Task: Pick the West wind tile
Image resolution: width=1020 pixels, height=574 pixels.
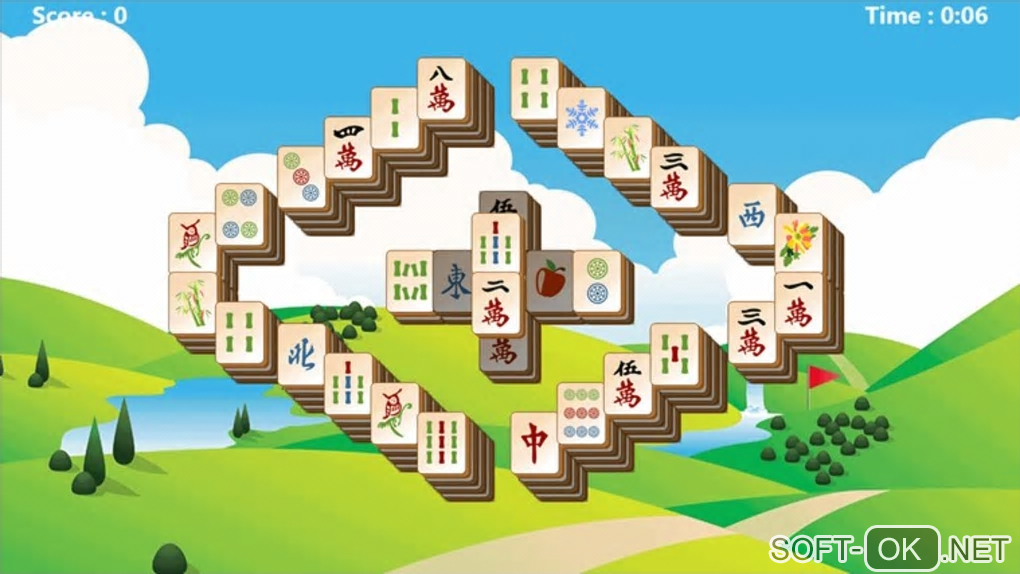Action: [751, 213]
